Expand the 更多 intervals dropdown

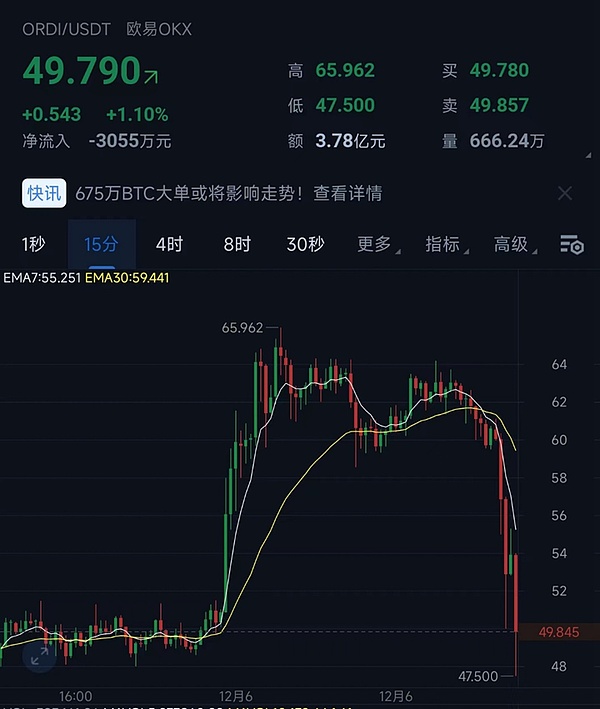click(379, 244)
